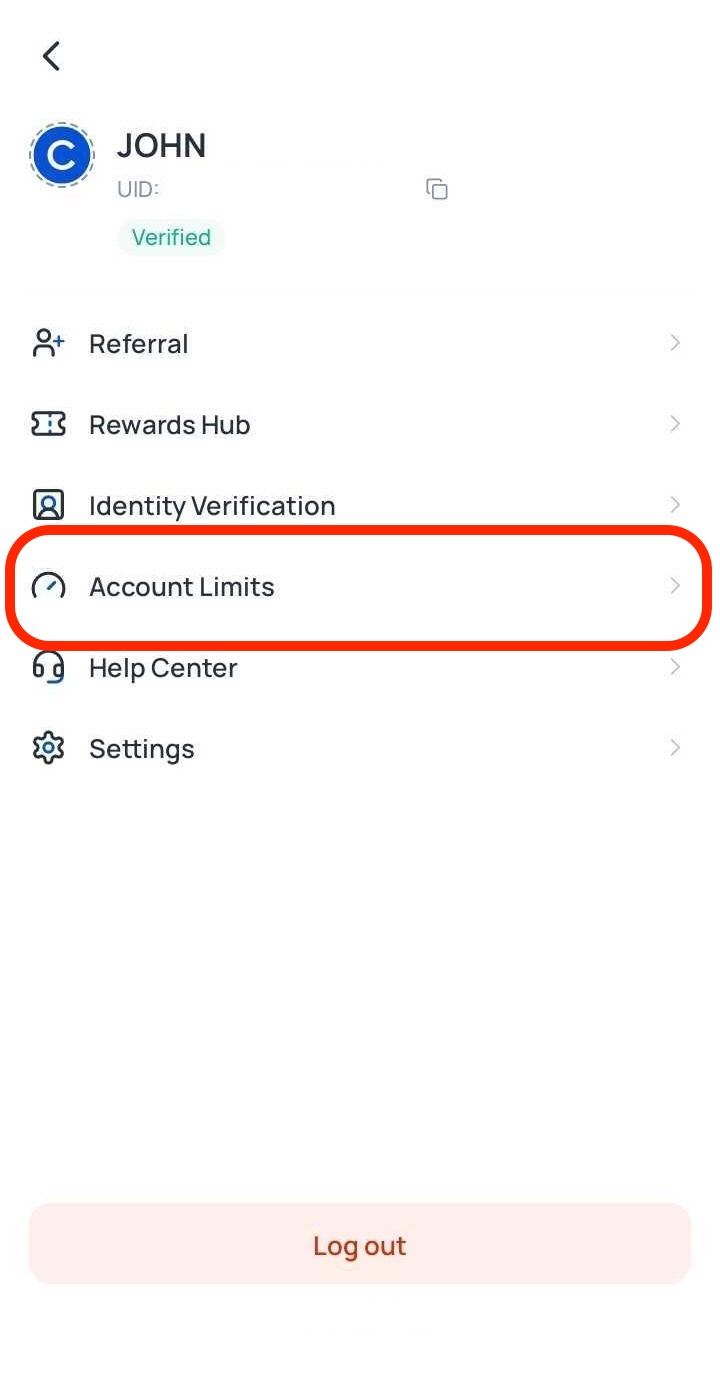Click the Rewards Hub ticket icon
Viewport: 720px width, 1394px height.
(x=47, y=424)
